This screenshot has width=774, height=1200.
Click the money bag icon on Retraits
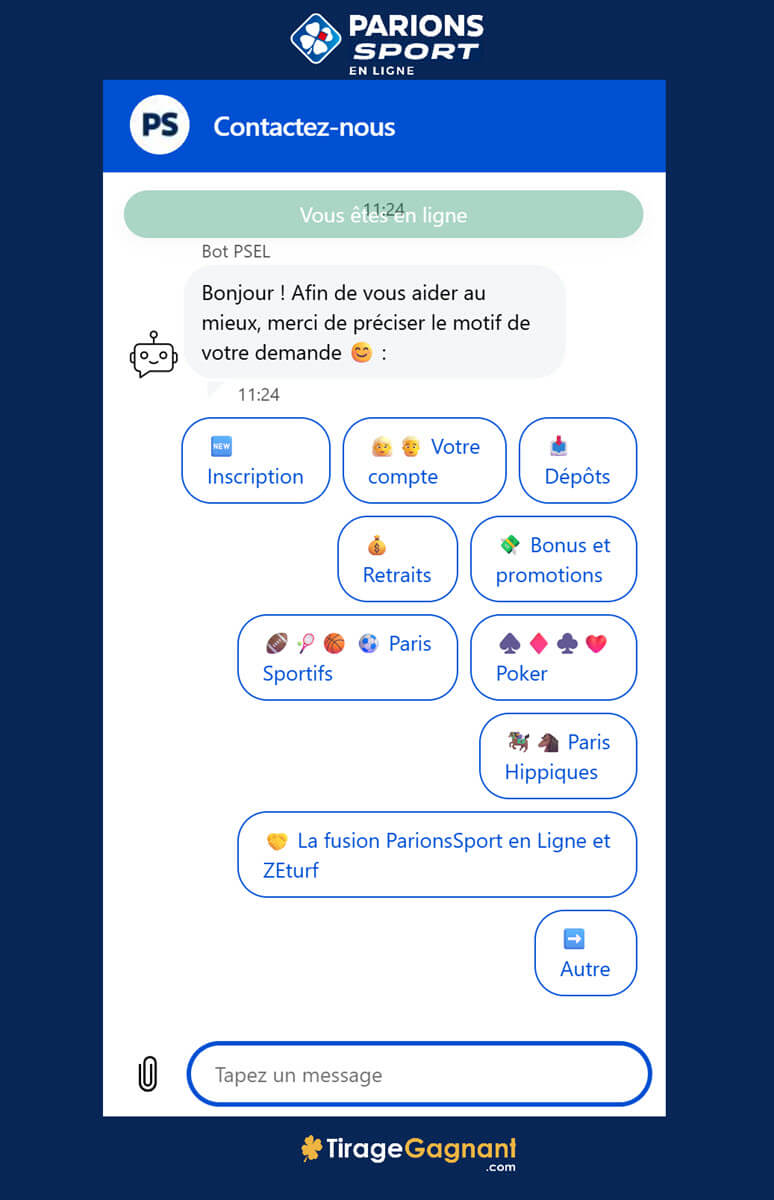(374, 545)
